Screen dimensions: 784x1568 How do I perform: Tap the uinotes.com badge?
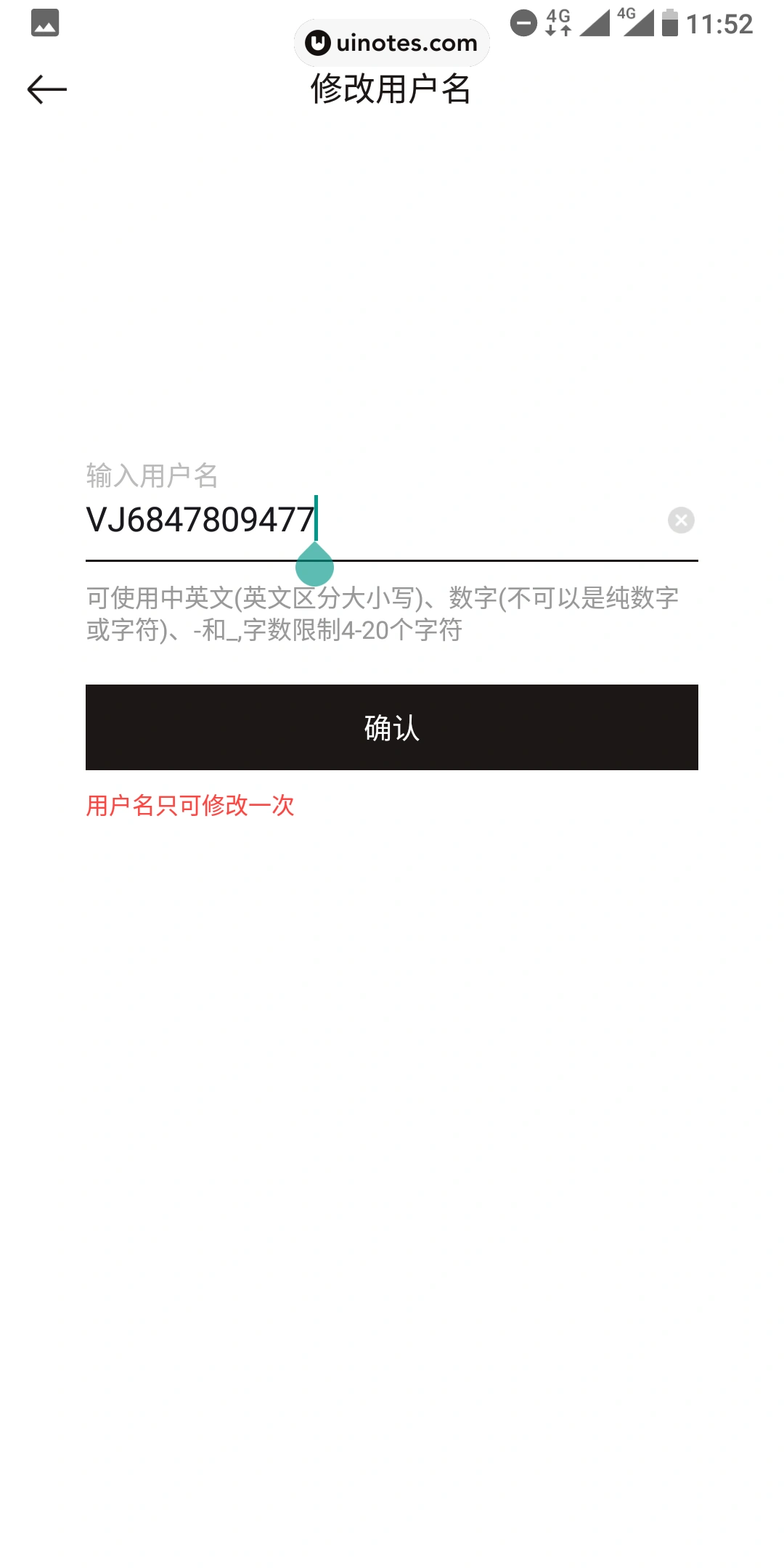click(x=391, y=42)
